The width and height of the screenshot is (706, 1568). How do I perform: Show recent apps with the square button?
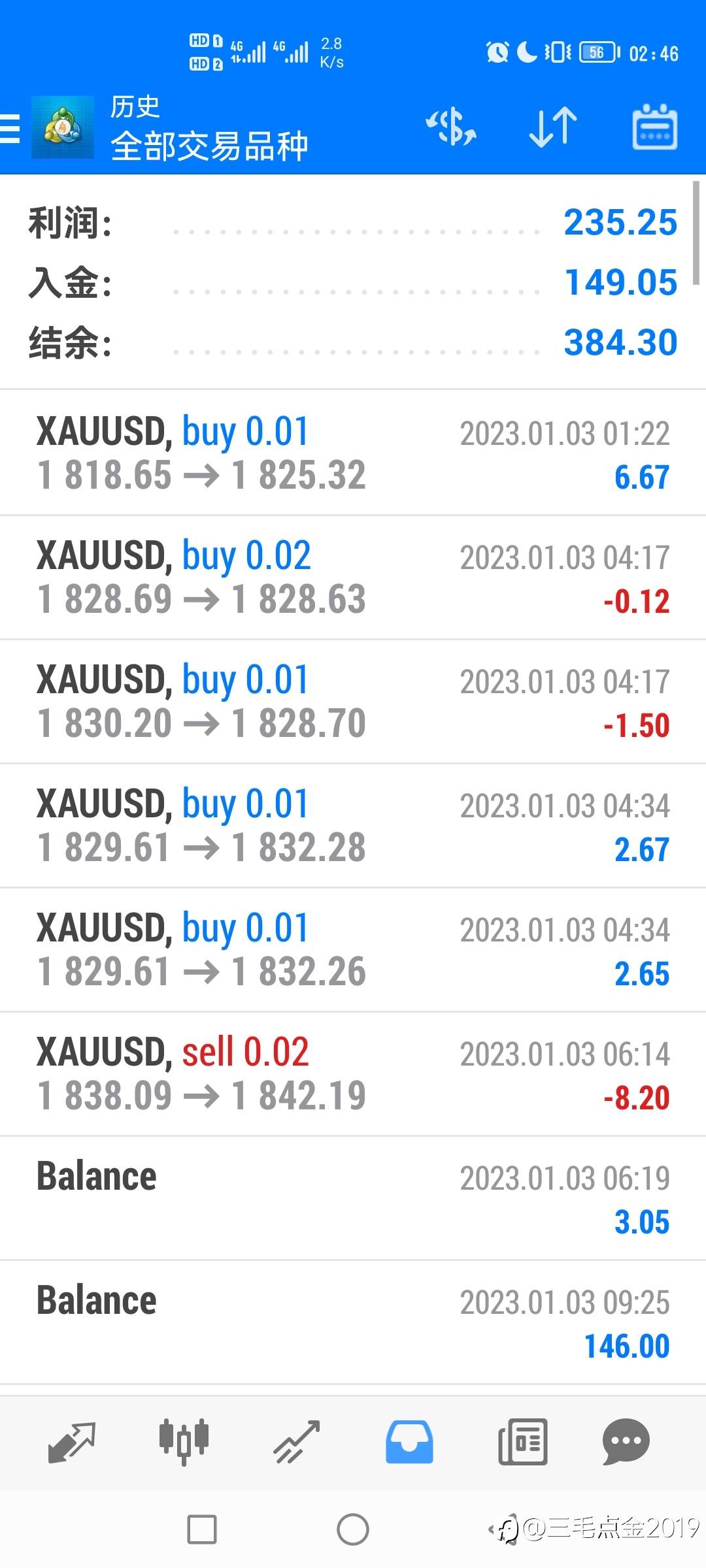[x=202, y=1529]
